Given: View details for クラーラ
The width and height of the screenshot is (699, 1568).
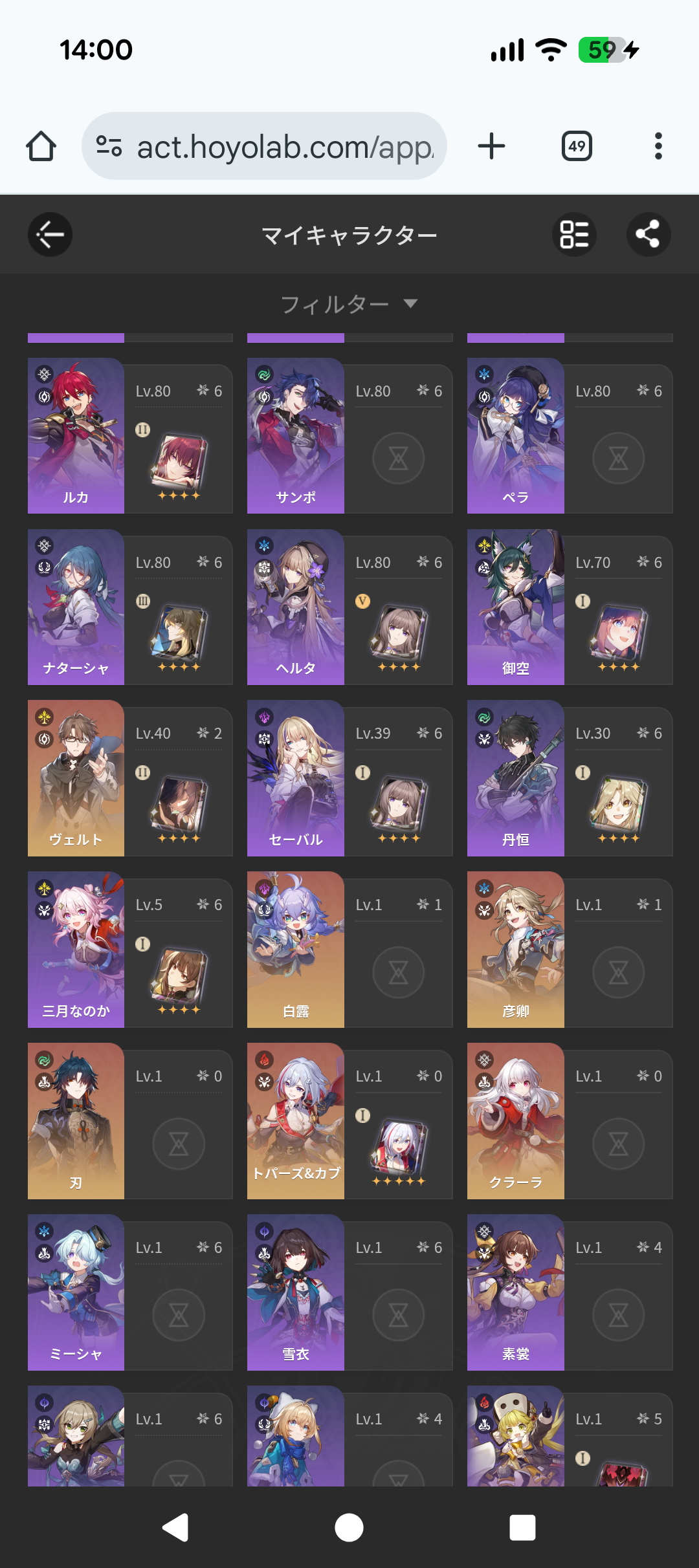Looking at the screenshot, I should tap(570, 1122).
